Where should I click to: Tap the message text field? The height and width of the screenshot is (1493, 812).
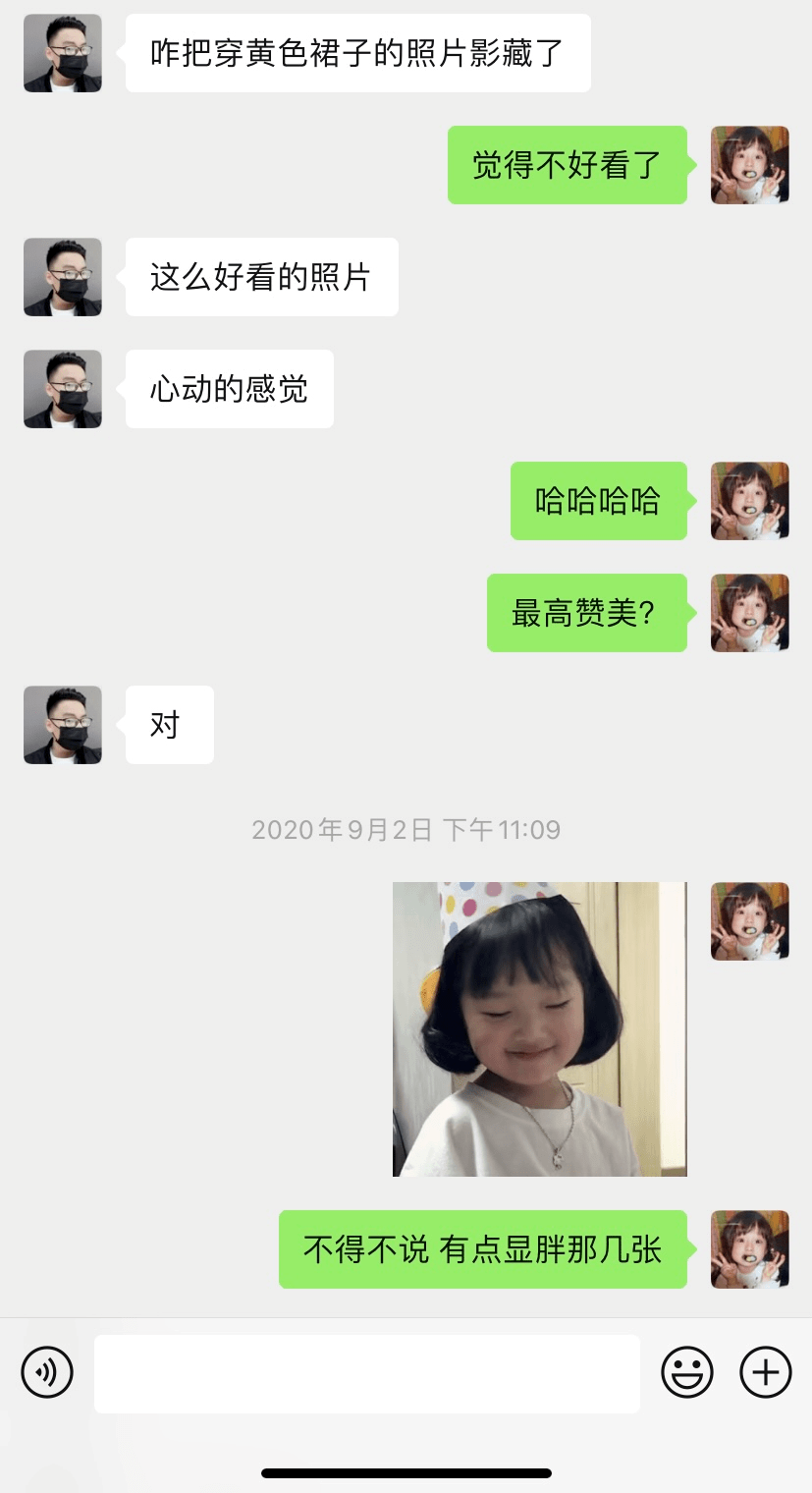pos(367,1373)
